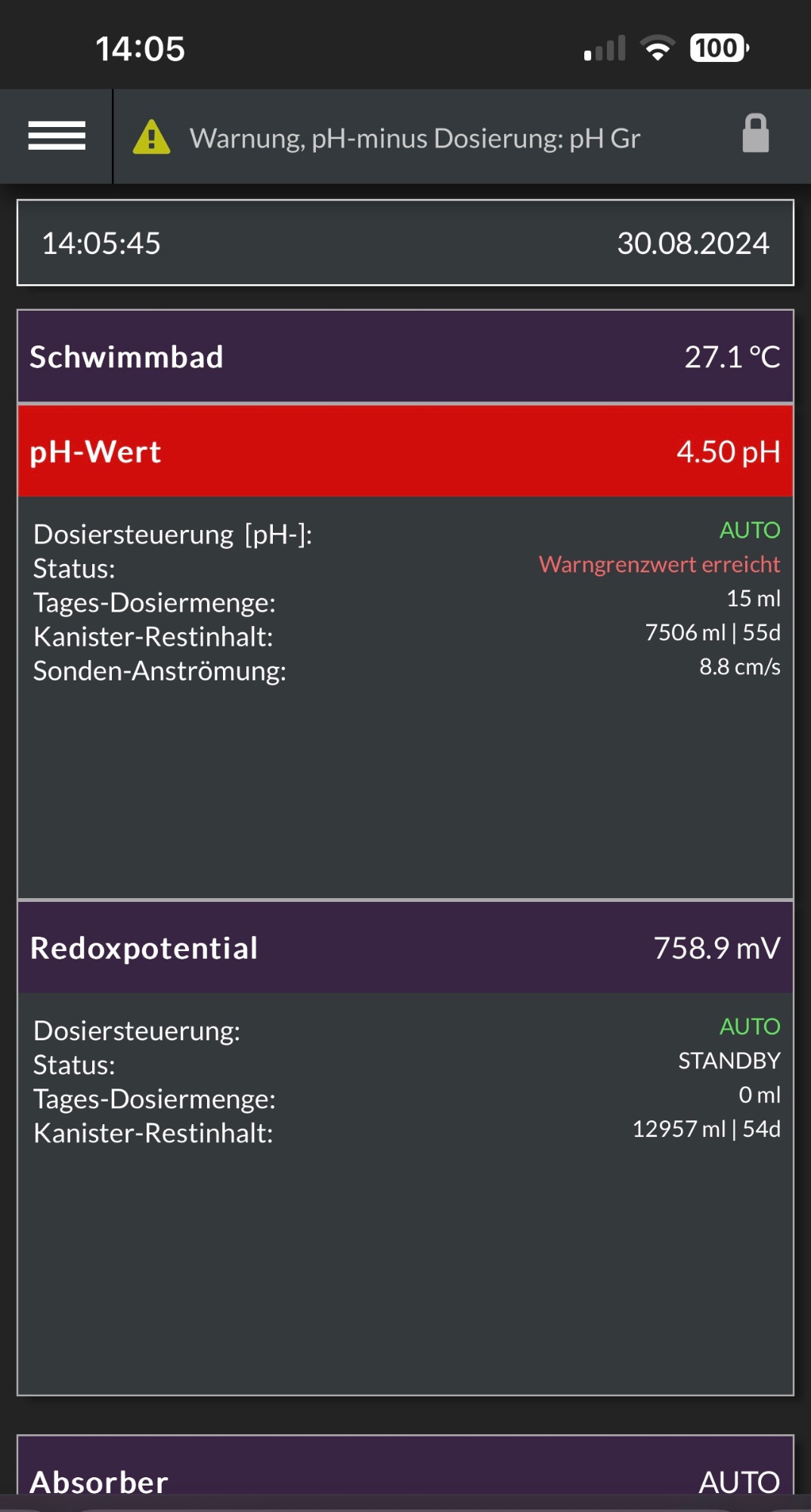Viewport: 811px width, 1512px height.
Task: Open the Schwimmbad temperature panel
Action: (405, 356)
